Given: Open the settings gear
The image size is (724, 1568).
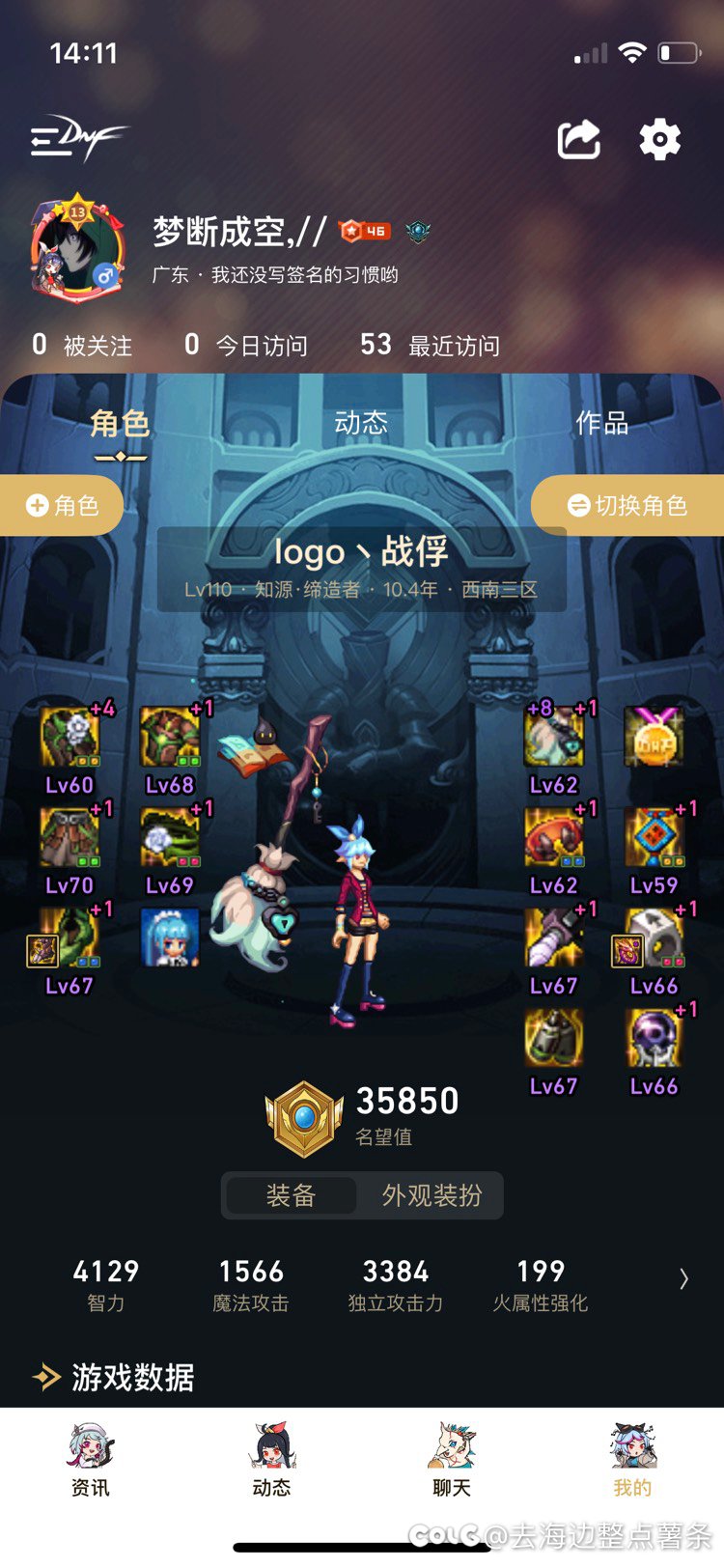Looking at the screenshot, I should [660, 140].
